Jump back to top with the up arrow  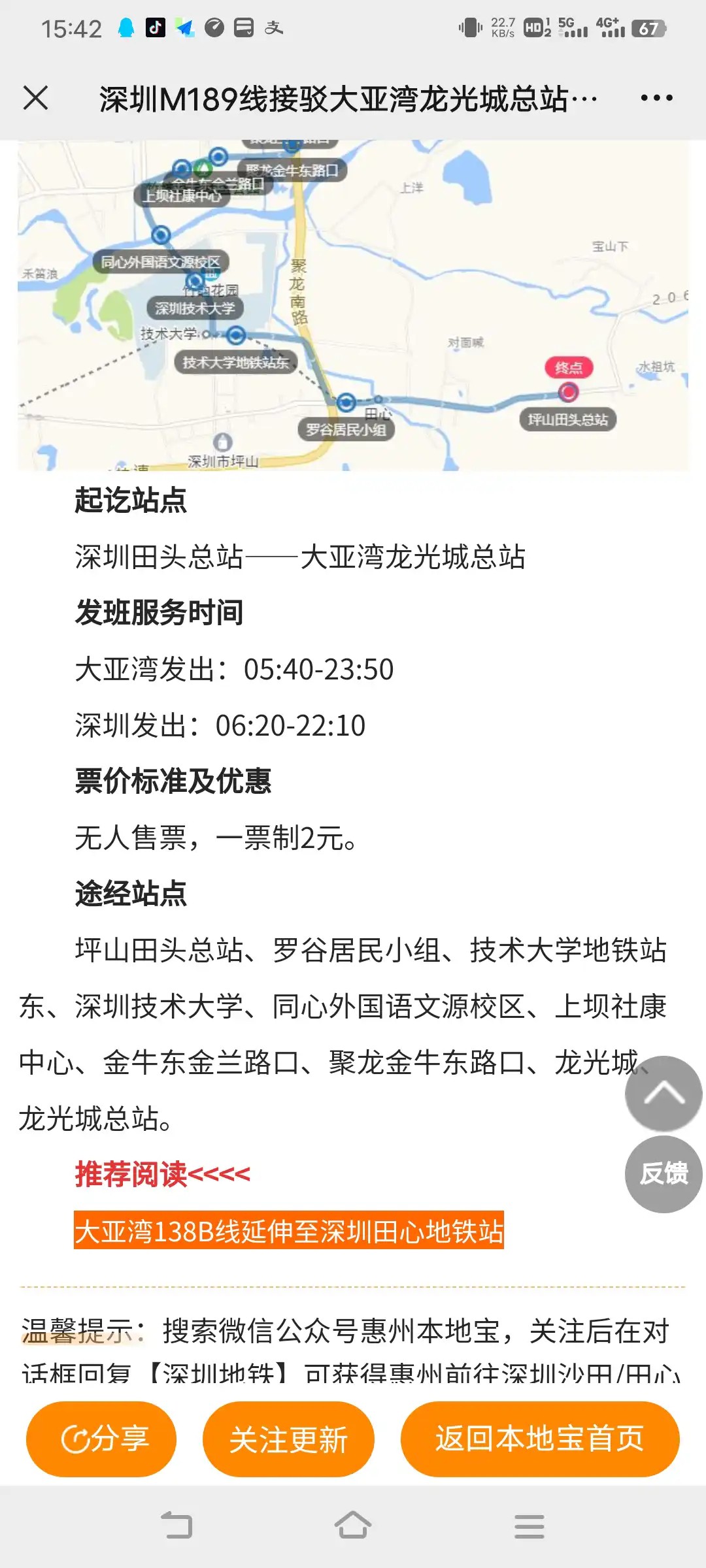664,1093
